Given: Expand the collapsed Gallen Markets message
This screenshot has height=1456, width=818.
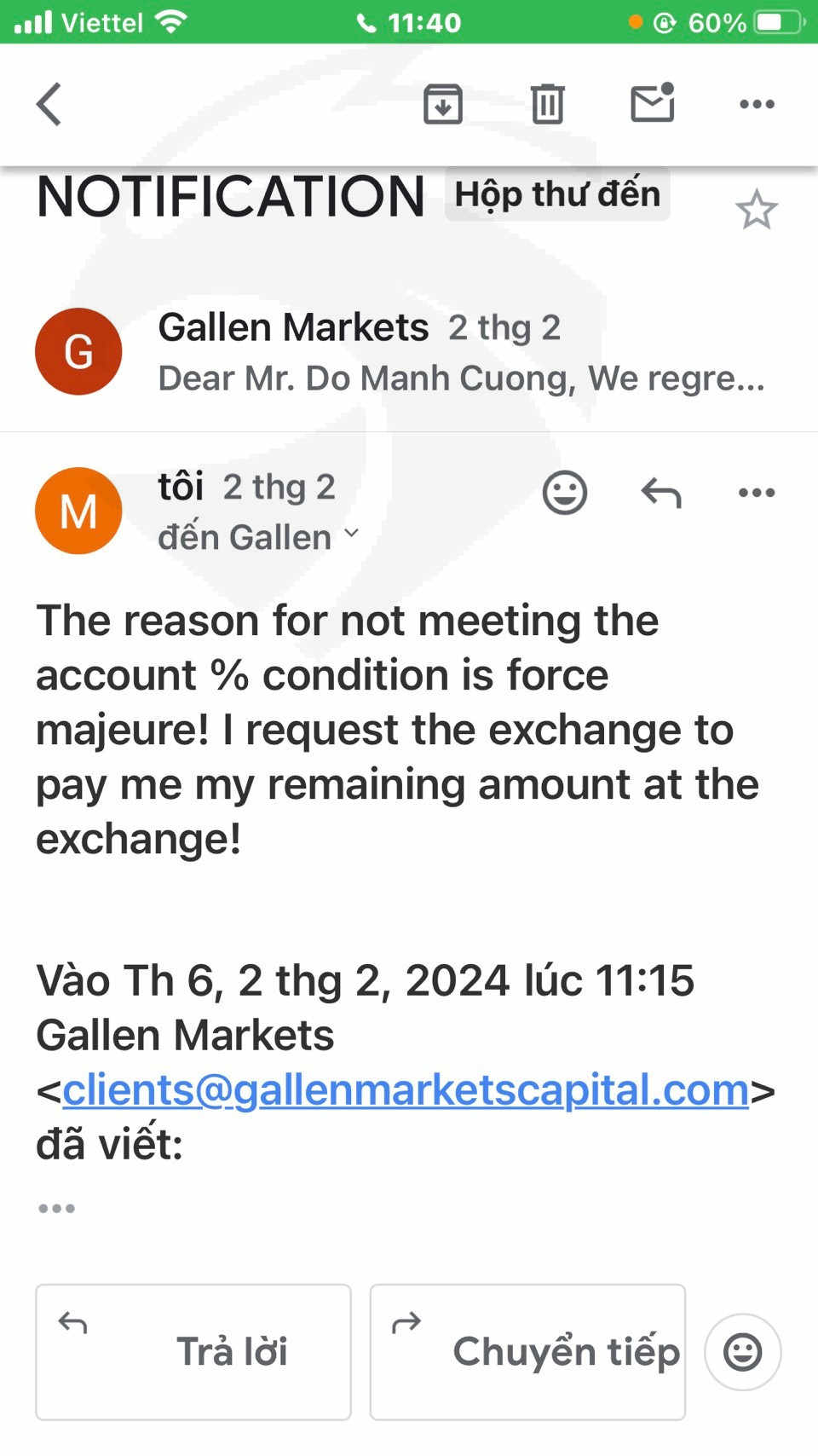Looking at the screenshot, I should [409, 351].
